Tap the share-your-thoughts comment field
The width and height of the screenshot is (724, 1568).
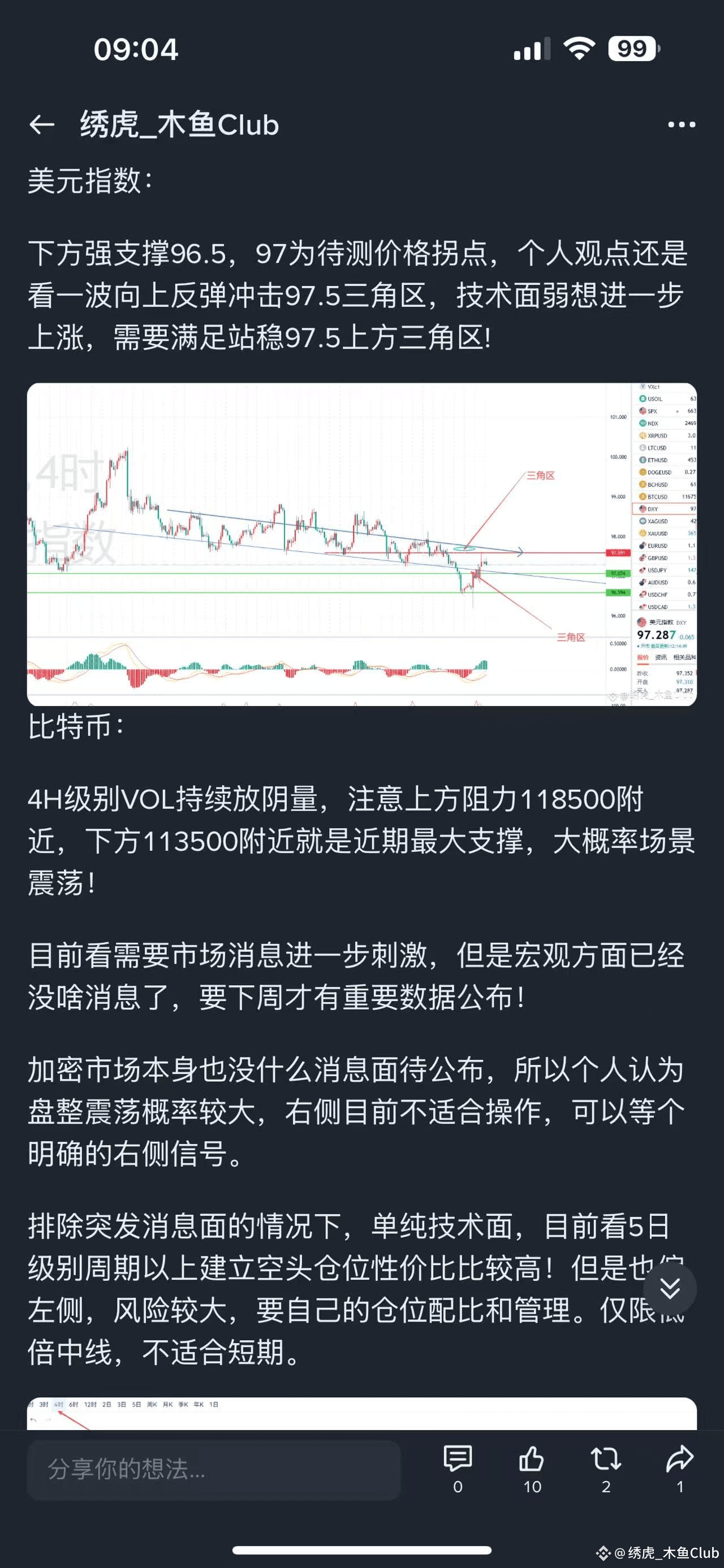tap(214, 1470)
